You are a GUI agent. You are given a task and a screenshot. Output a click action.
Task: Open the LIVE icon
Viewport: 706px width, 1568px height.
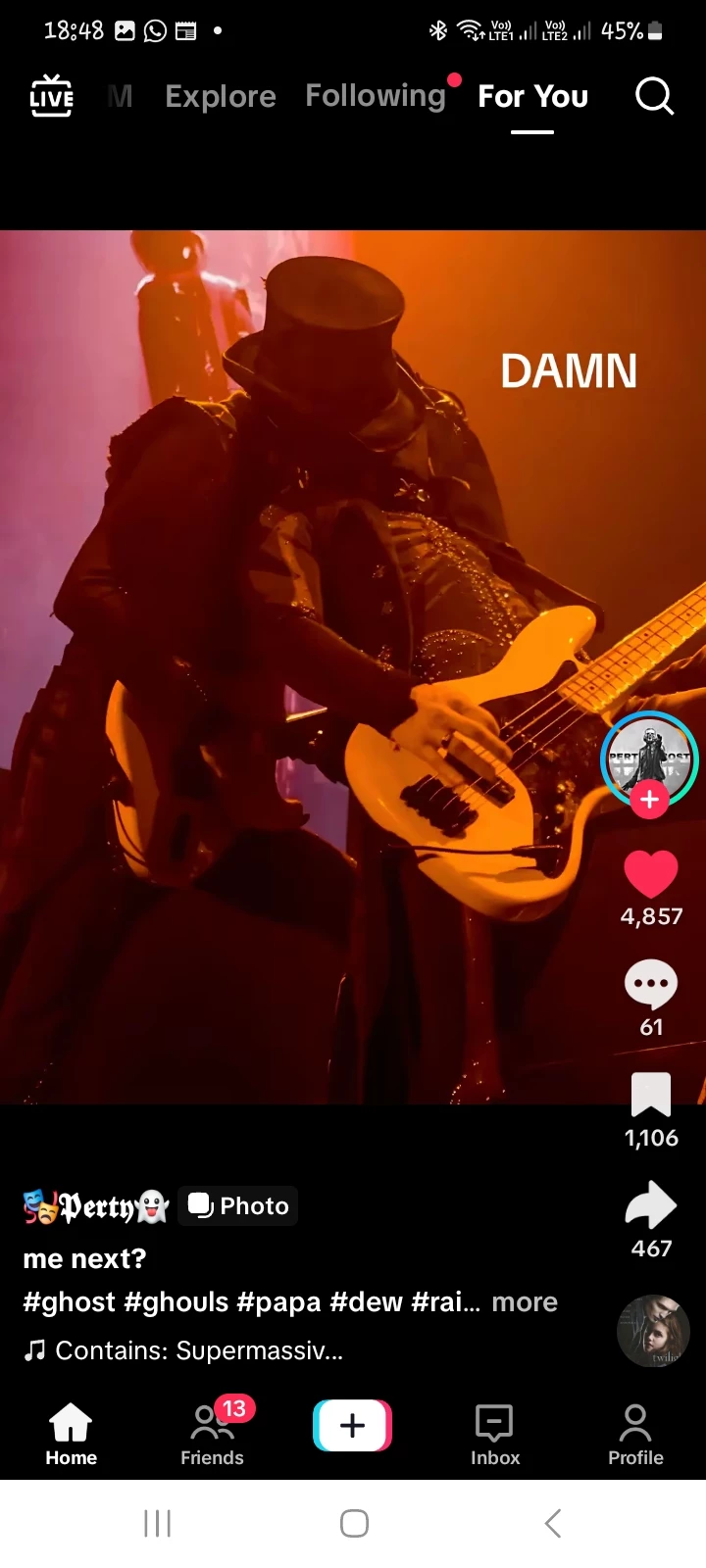point(51,96)
